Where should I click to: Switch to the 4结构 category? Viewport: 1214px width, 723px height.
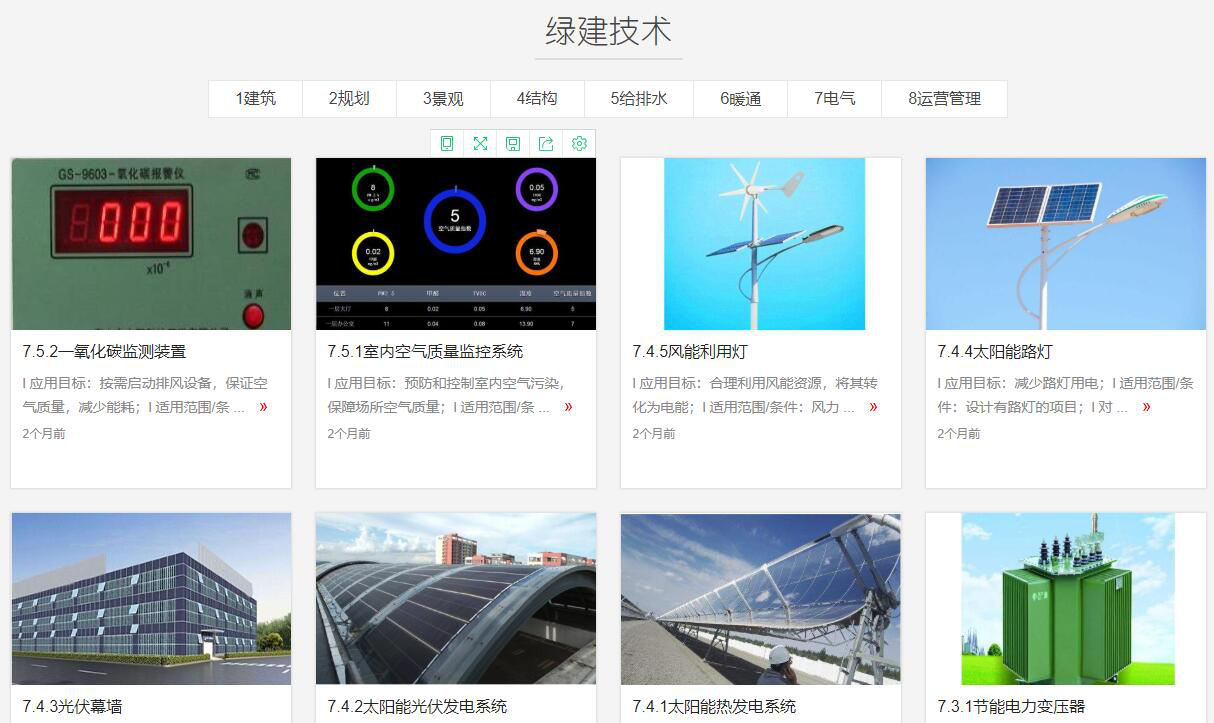[x=537, y=99]
